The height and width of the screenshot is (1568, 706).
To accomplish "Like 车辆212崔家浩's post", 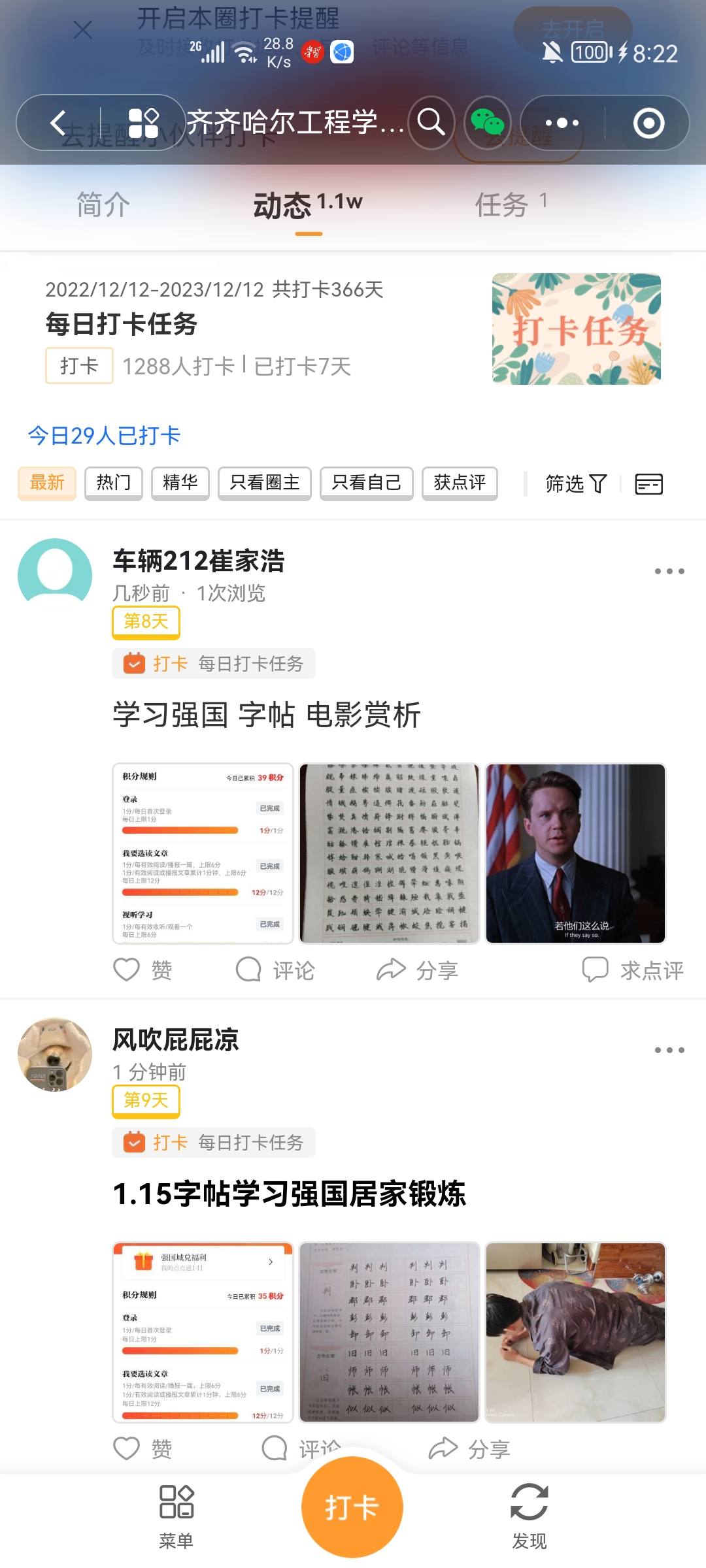I will coord(143,970).
